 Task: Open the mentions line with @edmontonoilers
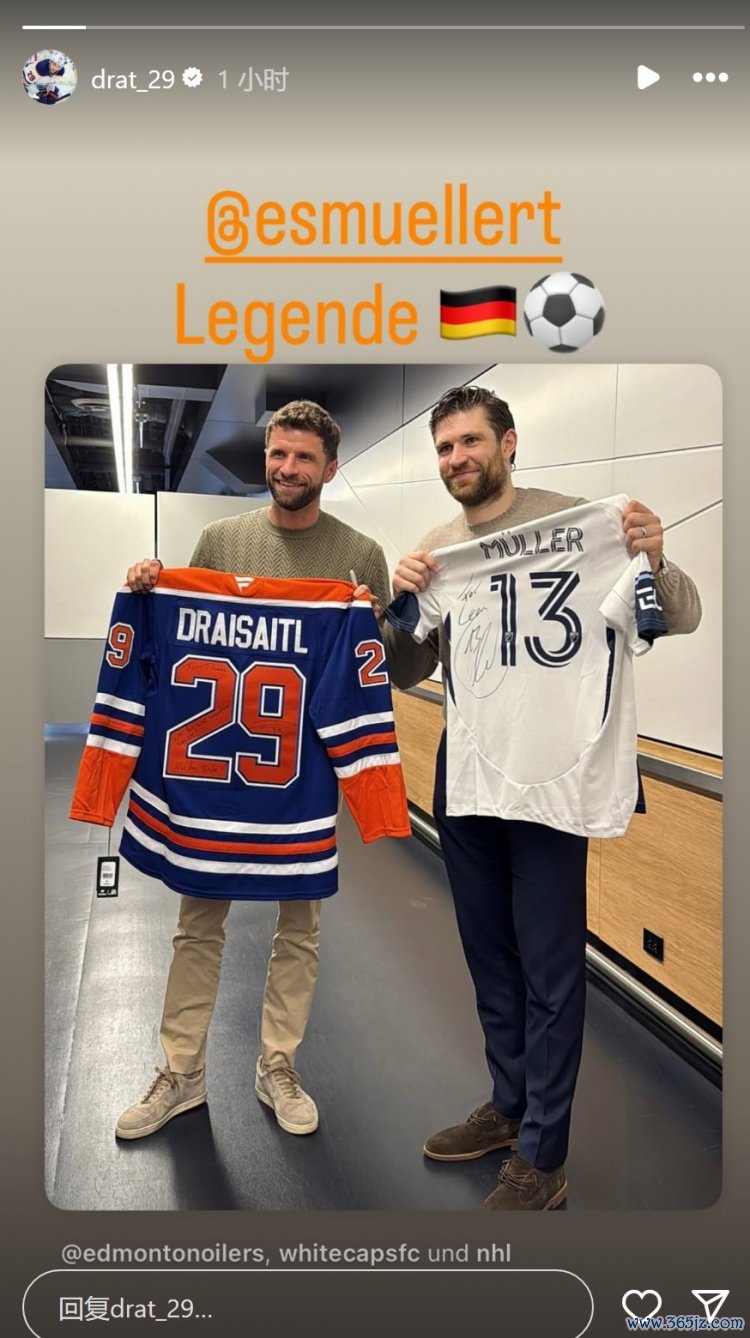(x=285, y=1252)
